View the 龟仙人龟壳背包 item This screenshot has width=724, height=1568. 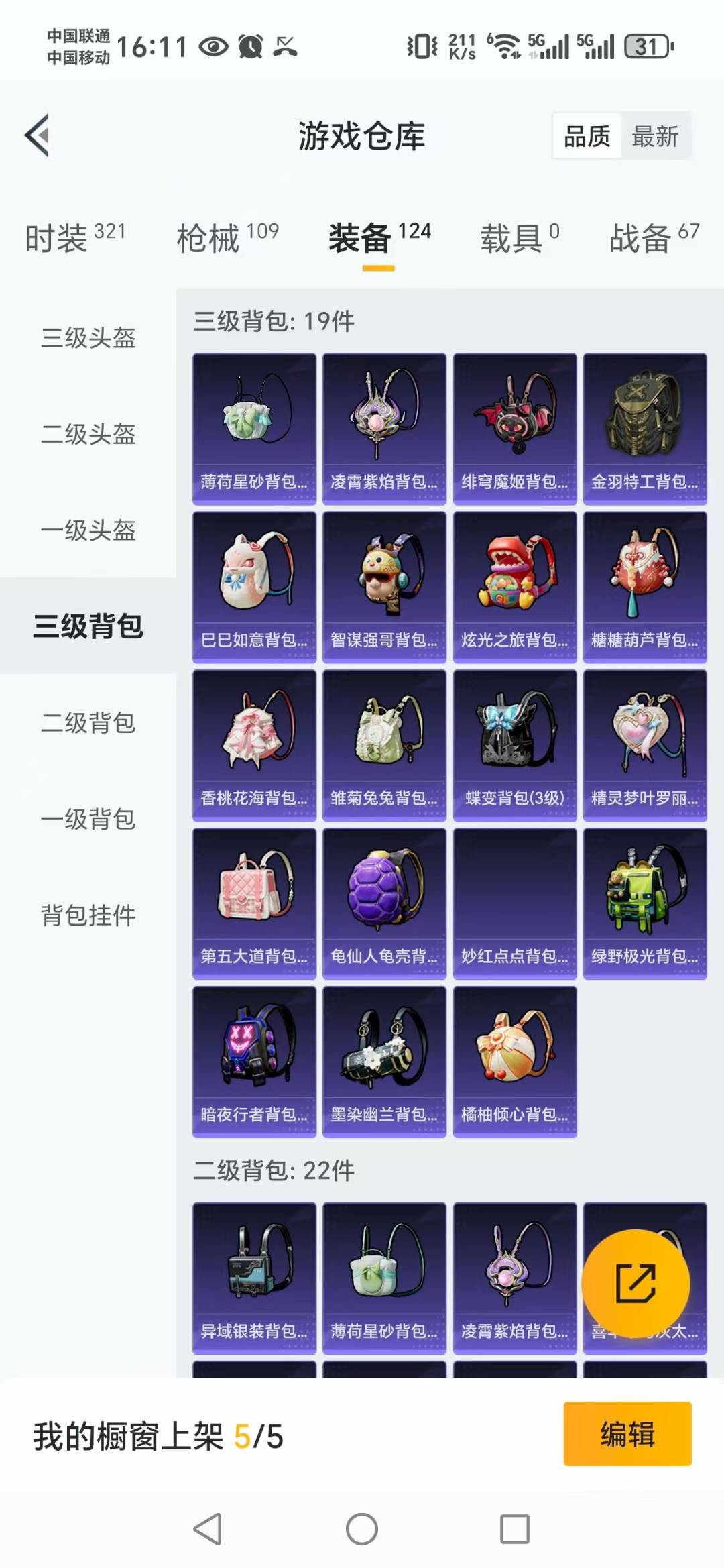pyautogui.click(x=384, y=903)
